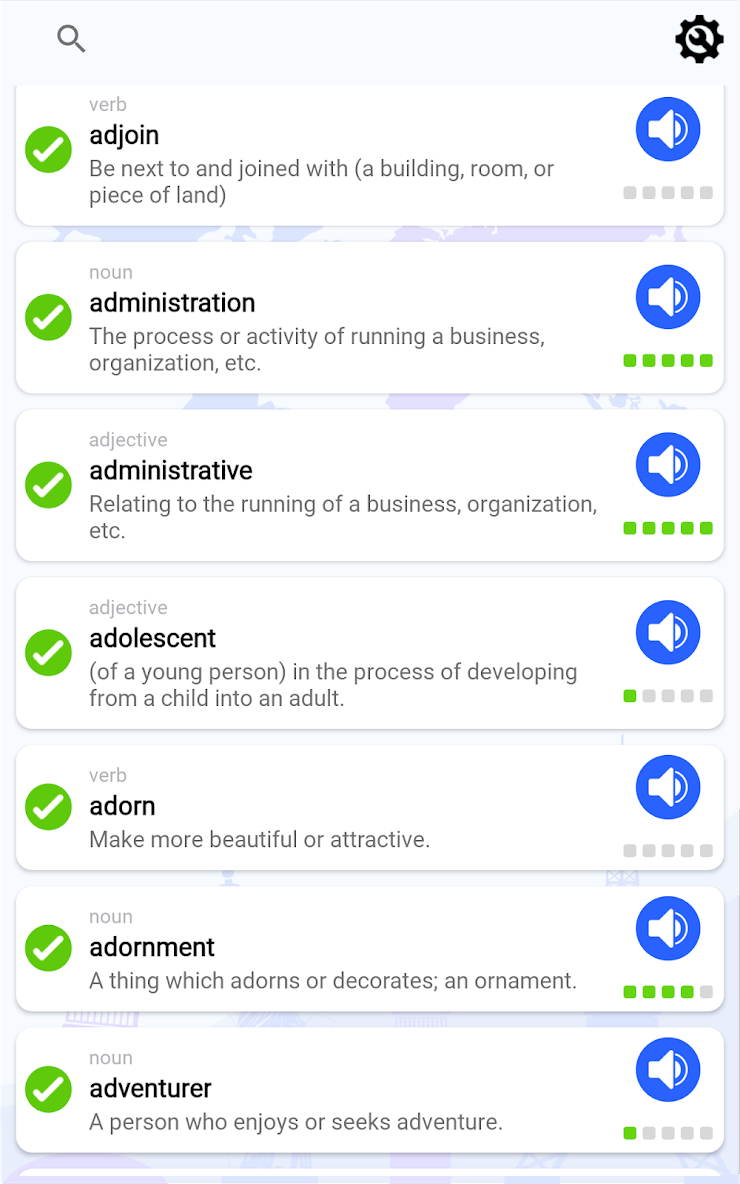Play pronunciation audio for 'adjoin'
Viewport: 740px width, 1184px height.
point(668,129)
